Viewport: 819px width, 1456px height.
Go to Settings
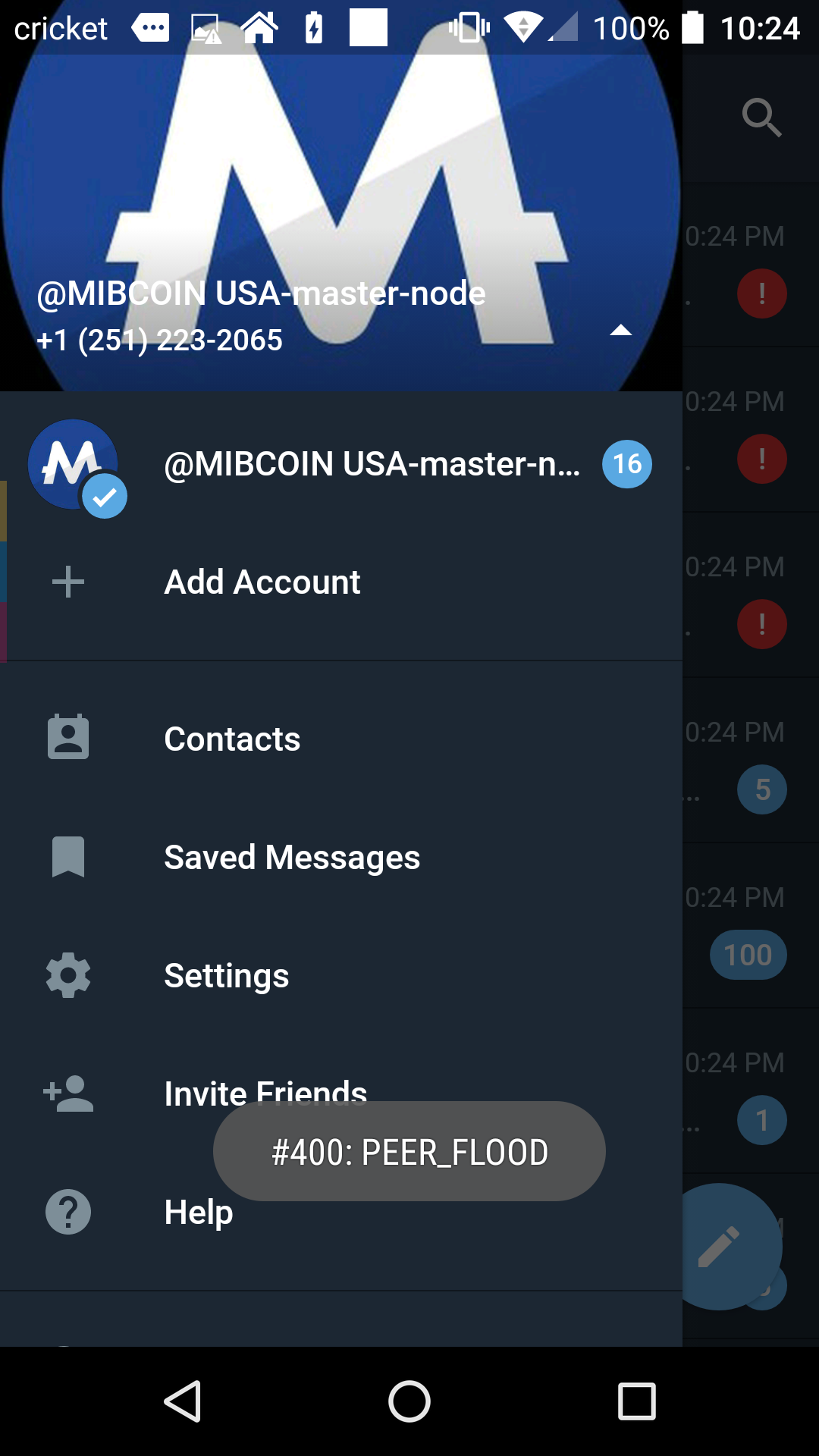(226, 976)
